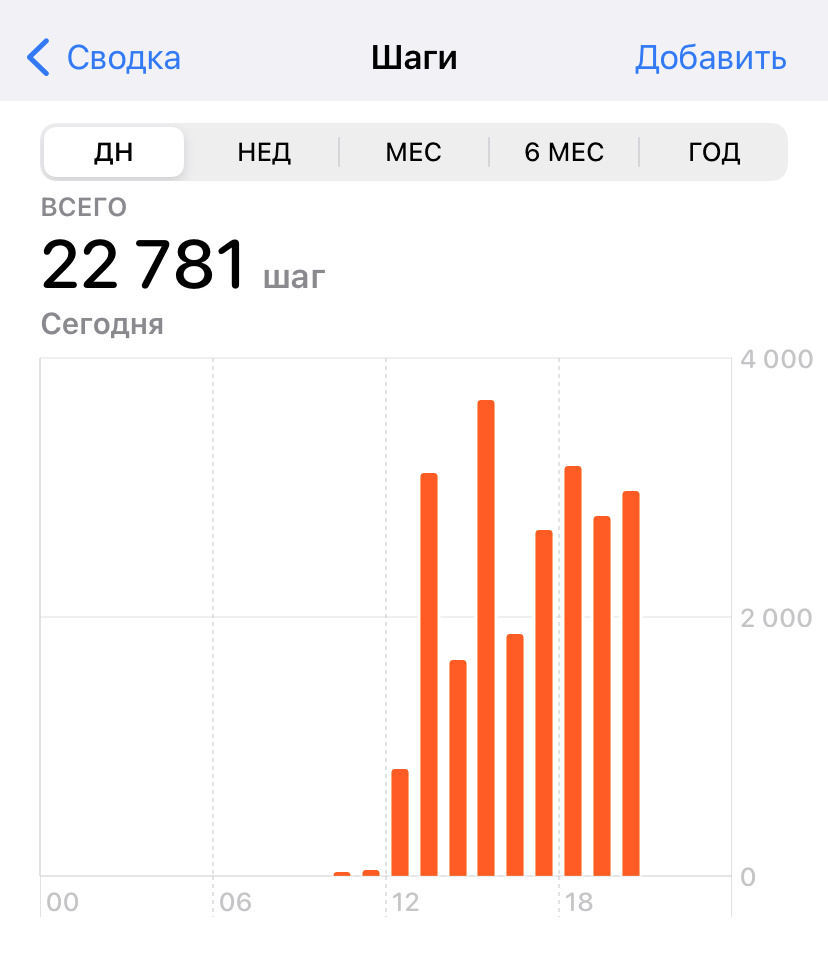Show the ГОД yearly view
Screen dimensions: 828x954
point(714,152)
